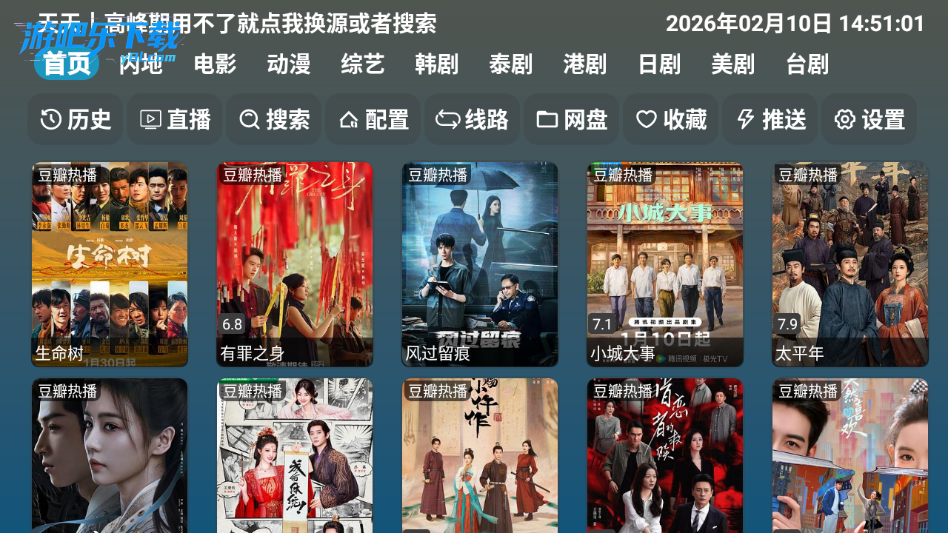Switch source via 线路

[473, 120]
